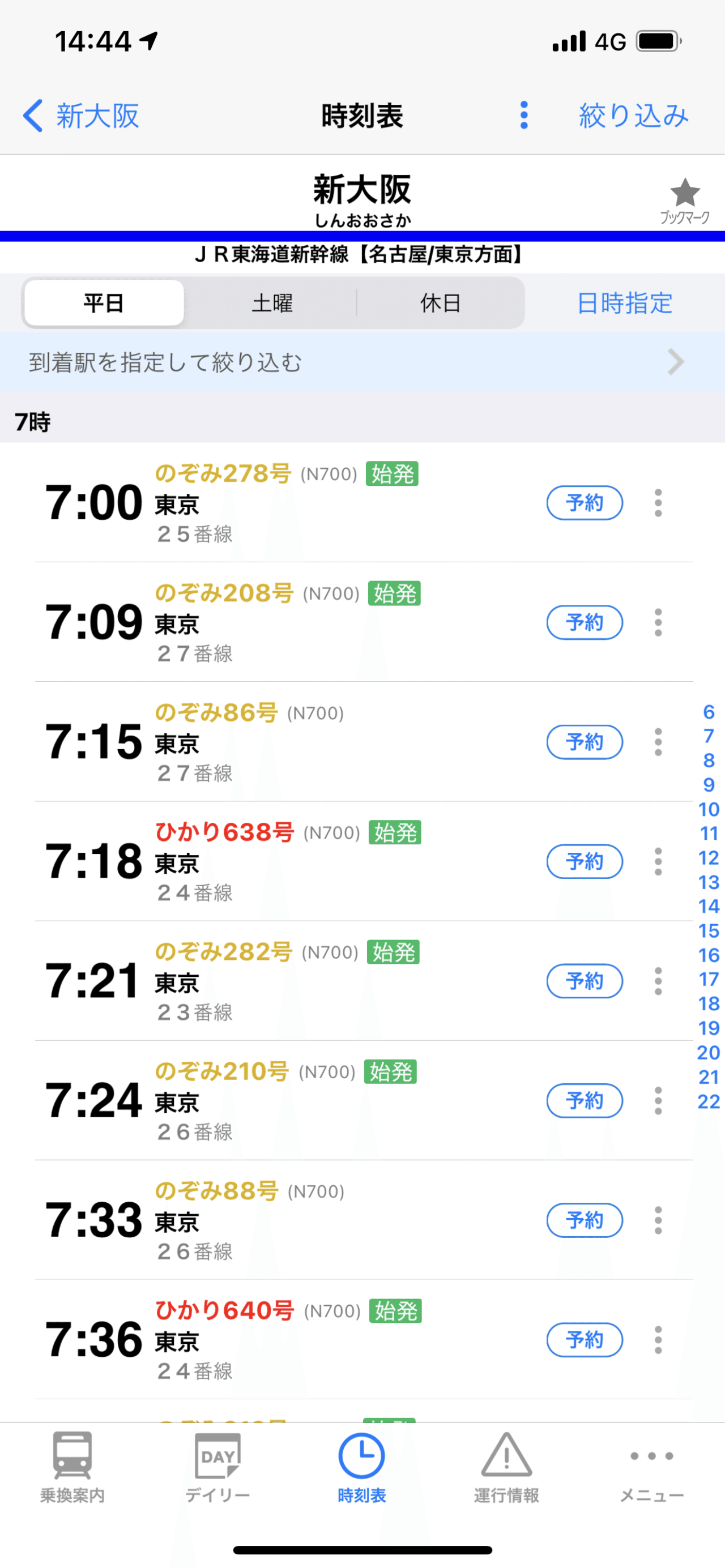The width and height of the screenshot is (725, 1568).
Task: Reserve the 7:15 のぞみ86号 train
Action: (x=585, y=742)
